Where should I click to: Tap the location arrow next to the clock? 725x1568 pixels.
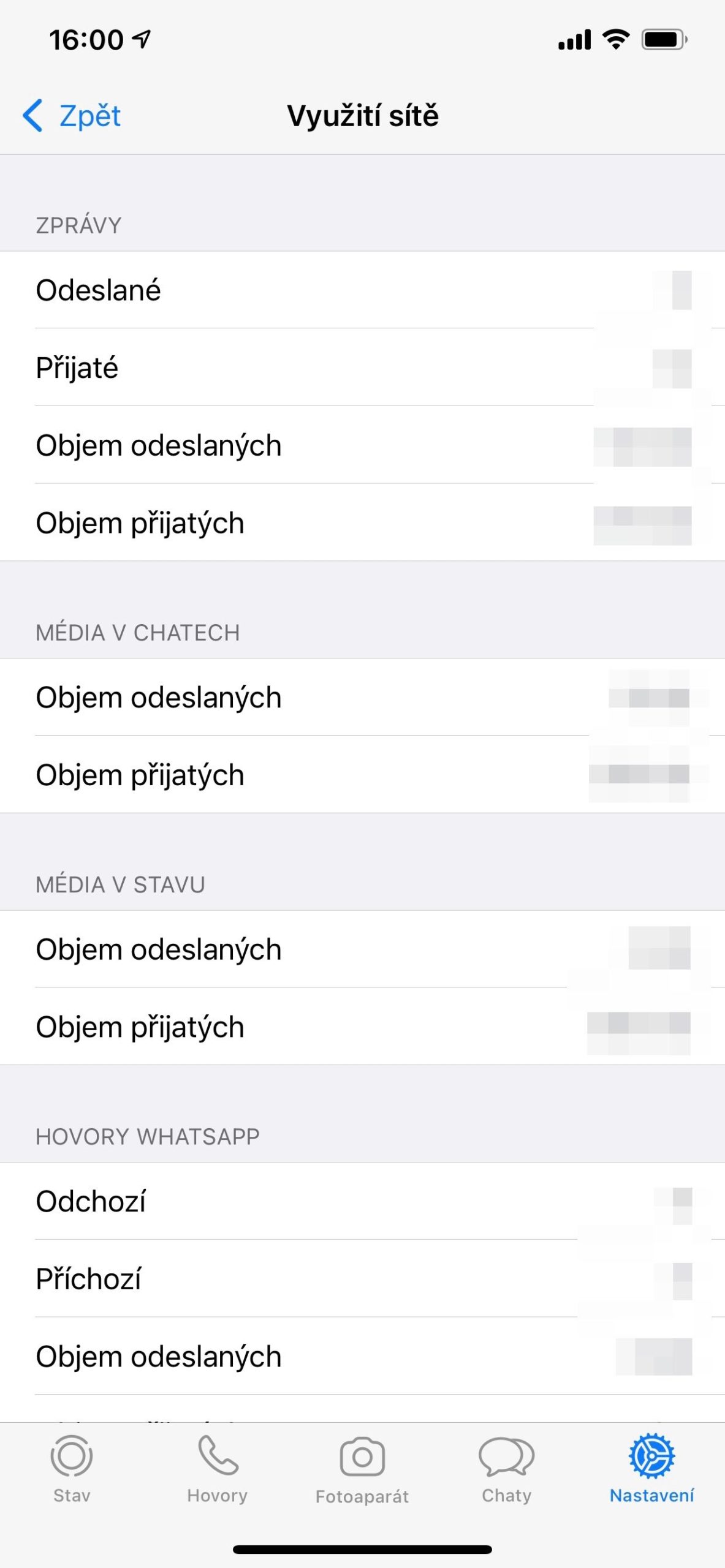[142, 39]
